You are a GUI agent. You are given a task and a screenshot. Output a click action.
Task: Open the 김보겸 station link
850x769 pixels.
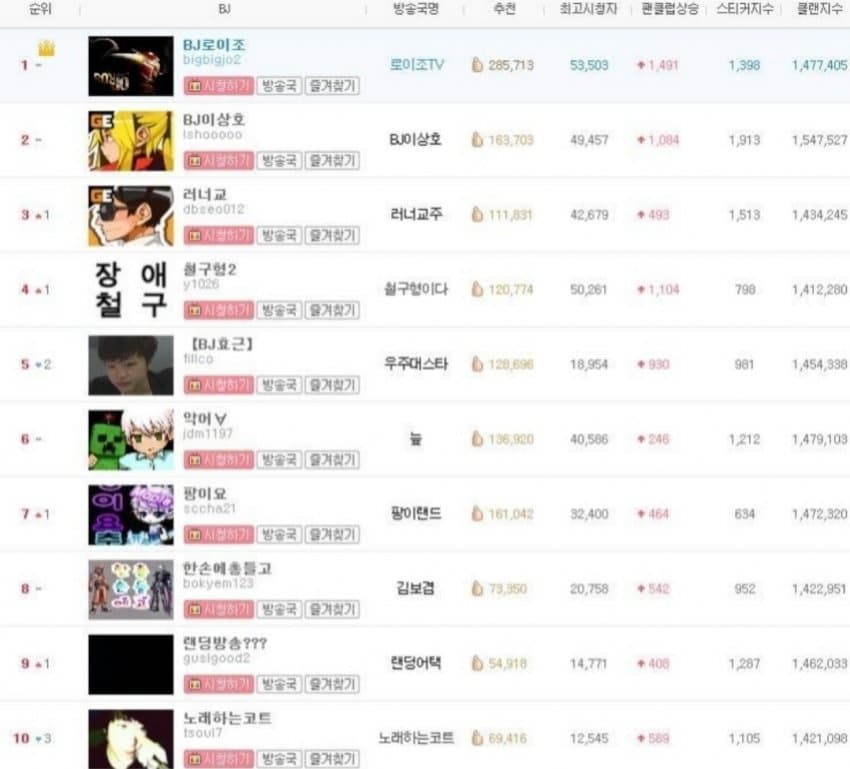coord(416,588)
